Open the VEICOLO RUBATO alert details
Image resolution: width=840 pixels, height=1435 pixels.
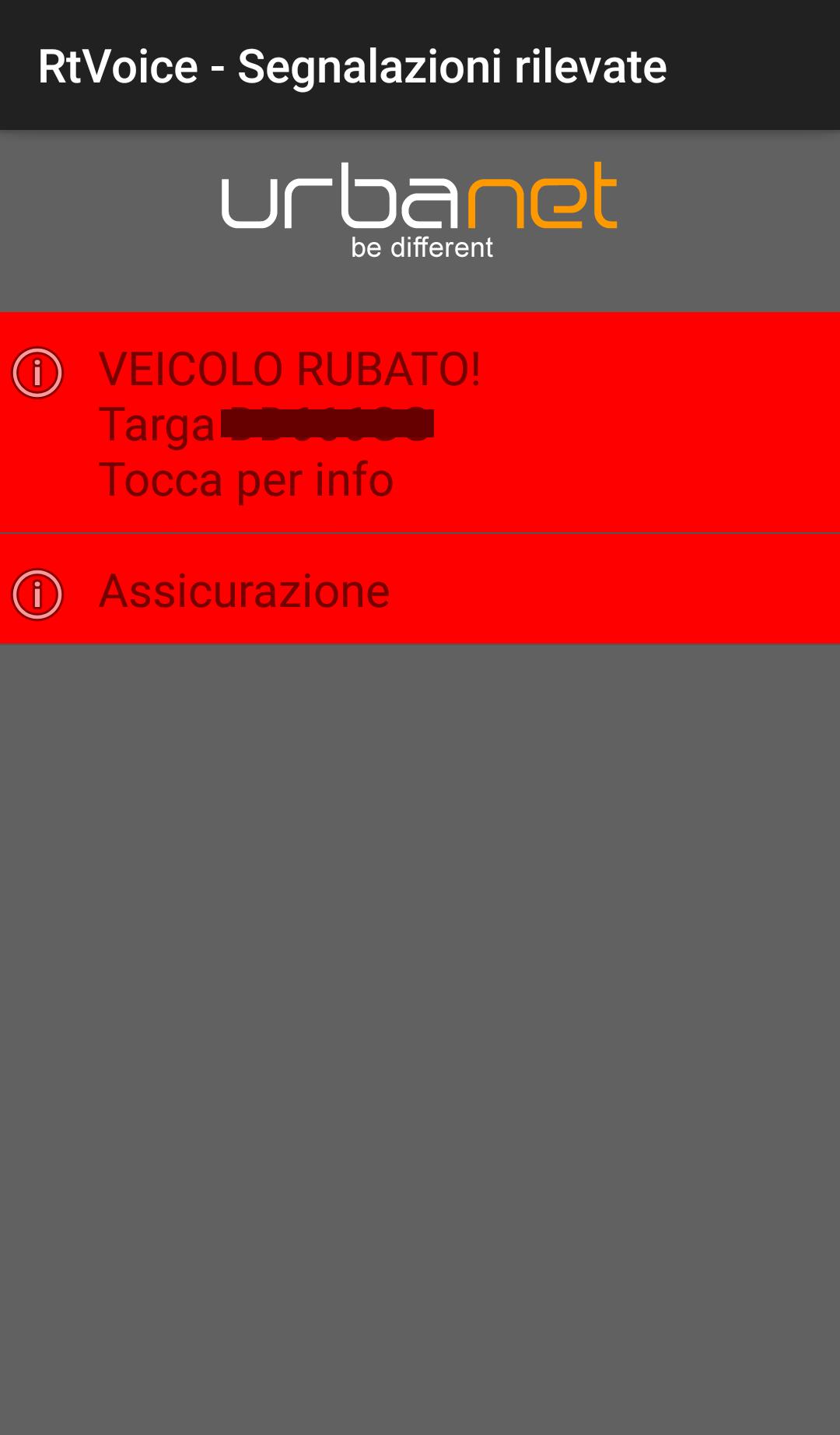(420, 423)
